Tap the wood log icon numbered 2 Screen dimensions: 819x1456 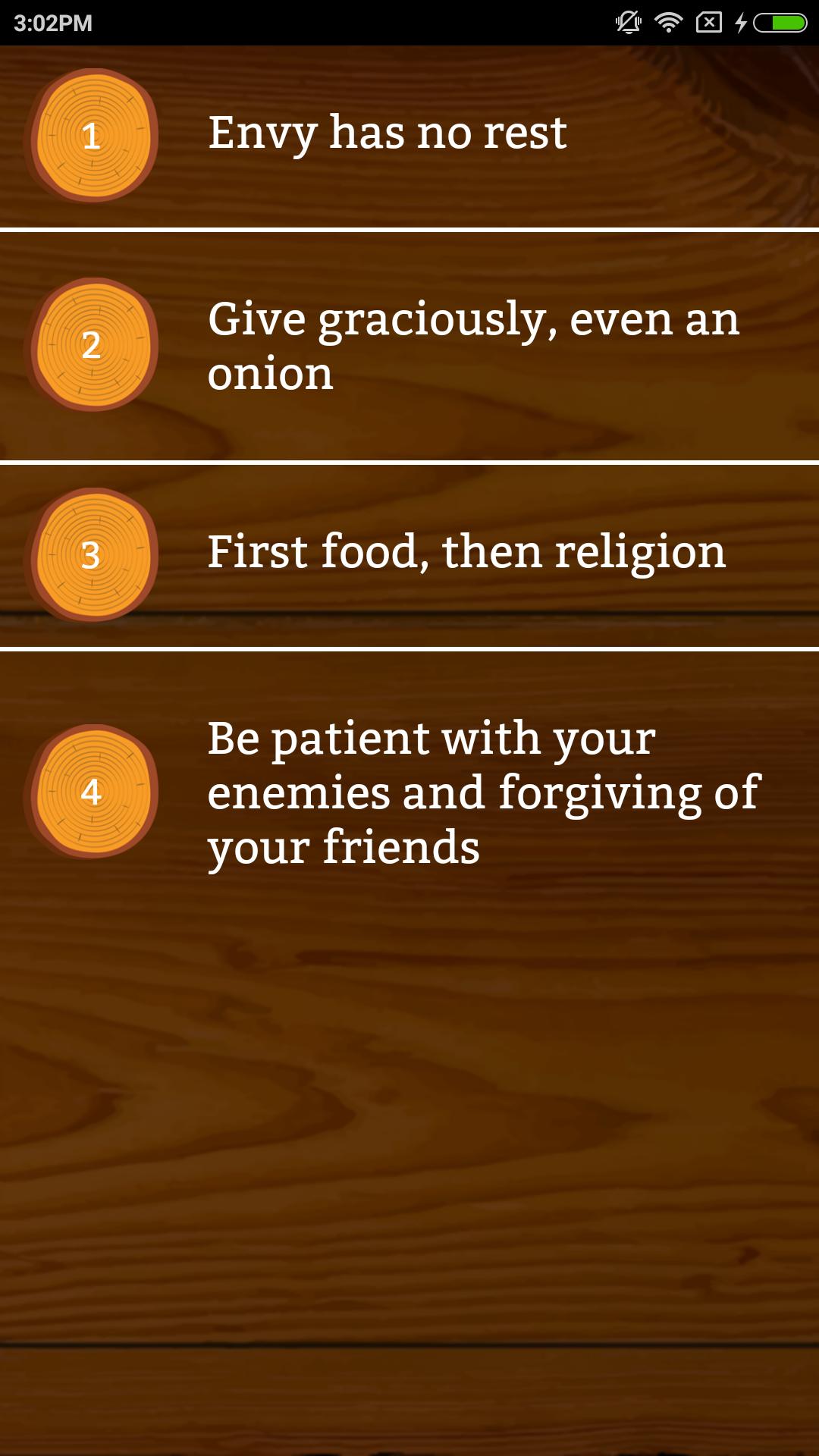93,345
